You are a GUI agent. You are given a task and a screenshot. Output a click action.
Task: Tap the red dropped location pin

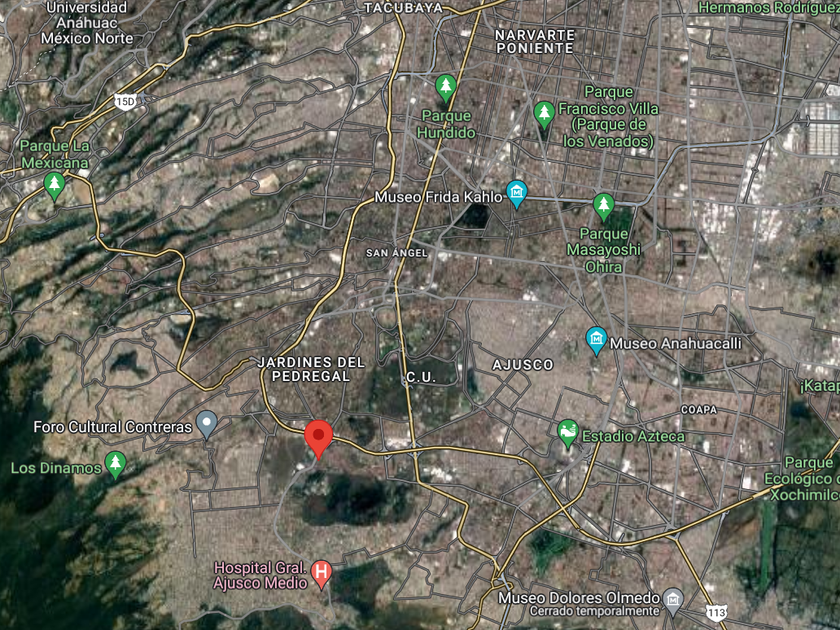tap(319, 439)
